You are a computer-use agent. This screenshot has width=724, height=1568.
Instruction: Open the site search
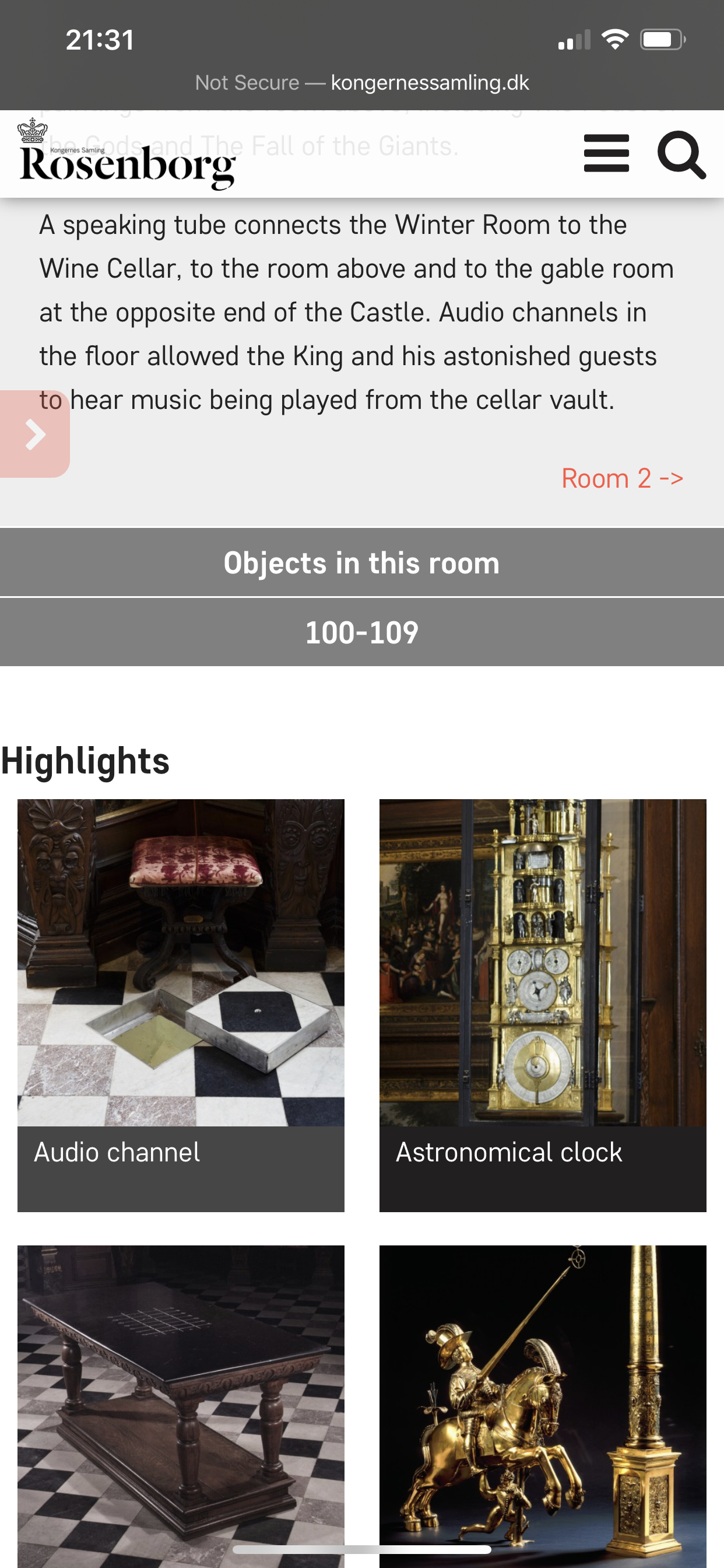coord(681,155)
